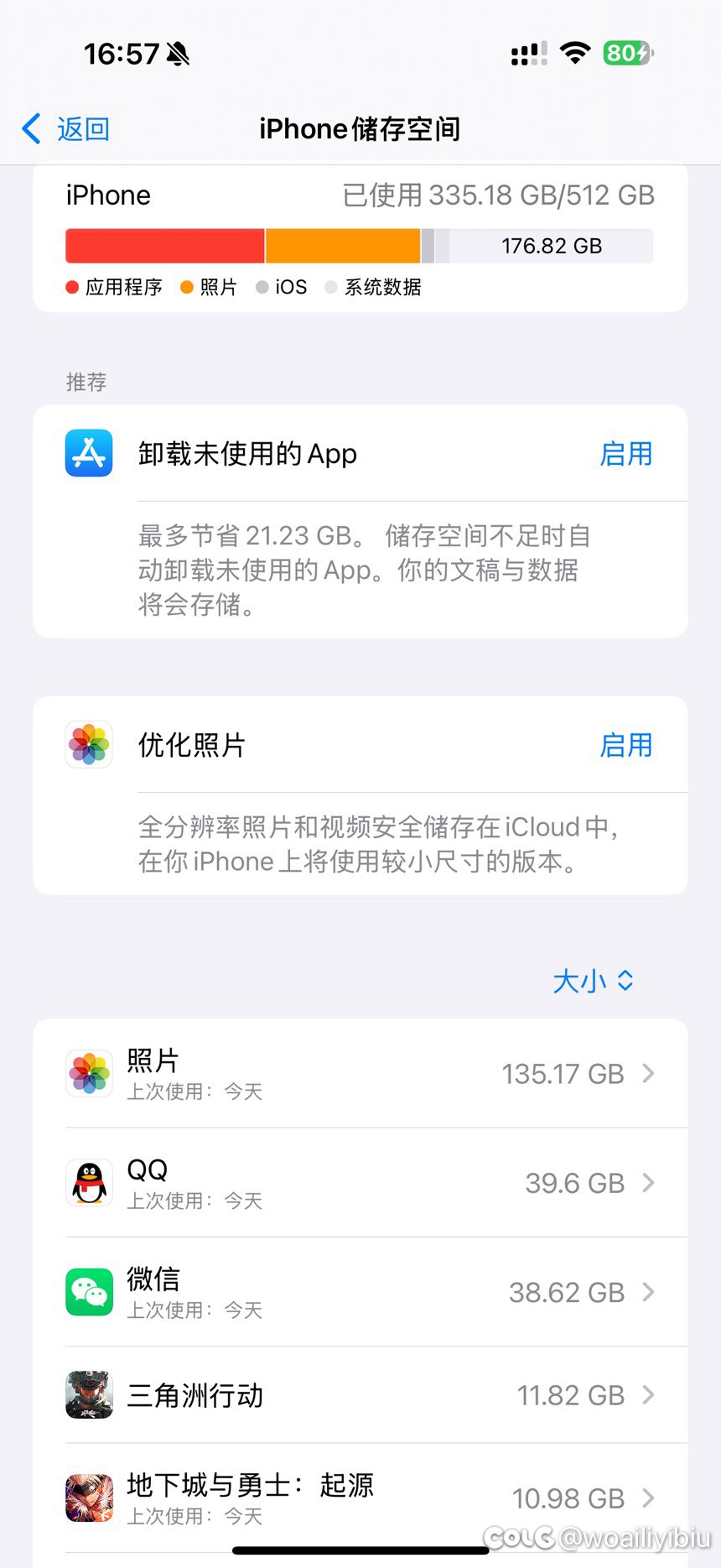Open 照片 storage details
Image resolution: width=721 pixels, height=1568 pixels.
[360, 1073]
